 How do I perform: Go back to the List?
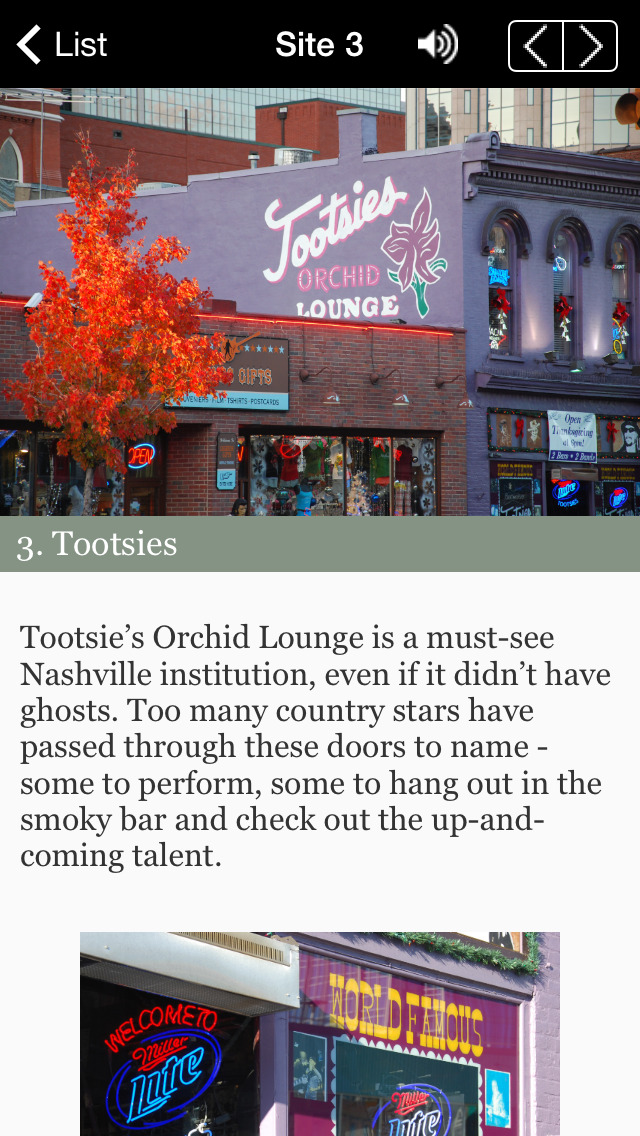point(62,45)
